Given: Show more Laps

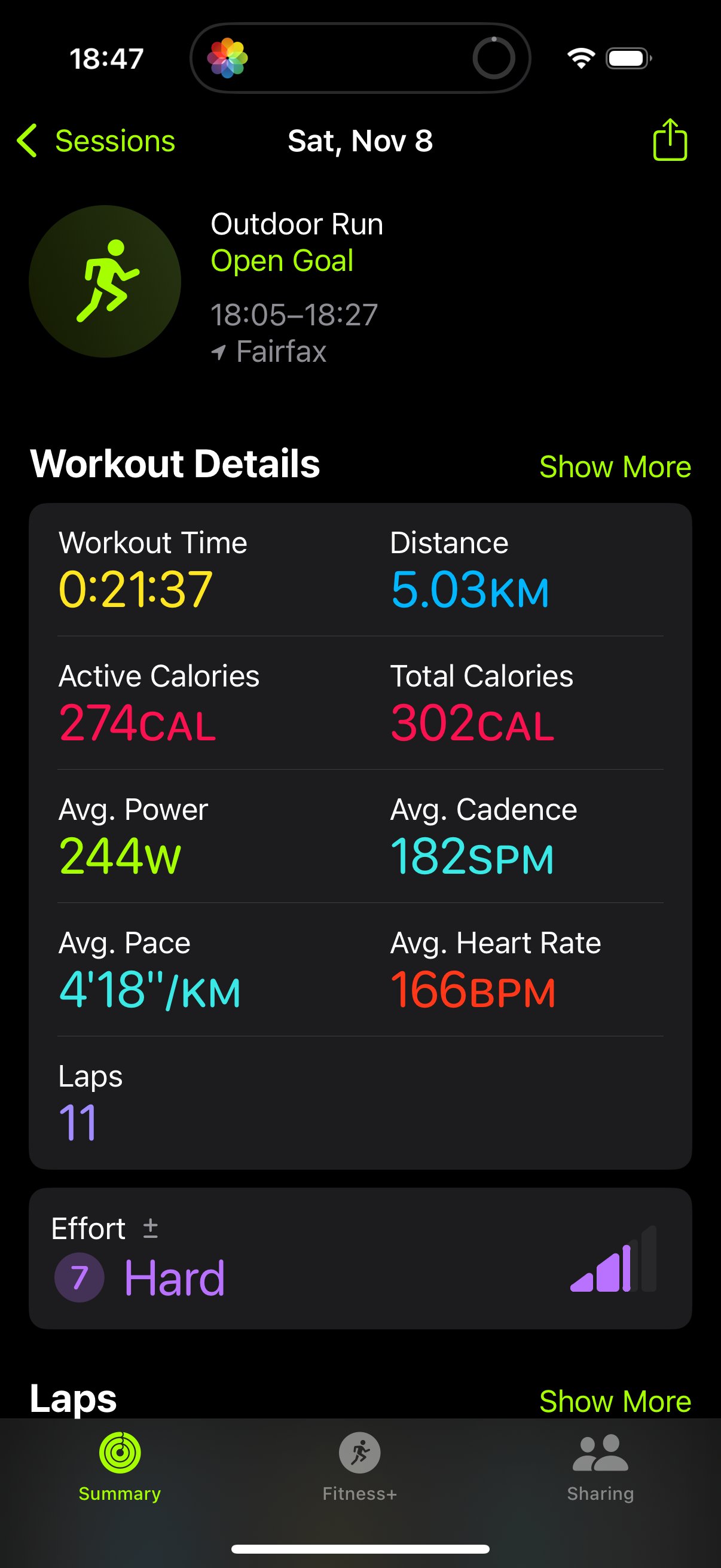Looking at the screenshot, I should (x=615, y=1401).
